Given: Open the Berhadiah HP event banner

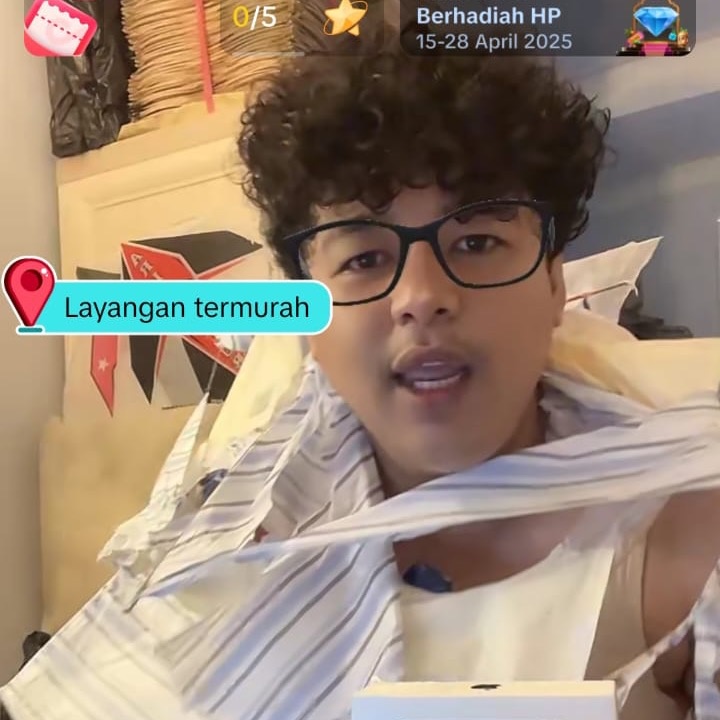Looking at the screenshot, I should pyautogui.click(x=546, y=27).
